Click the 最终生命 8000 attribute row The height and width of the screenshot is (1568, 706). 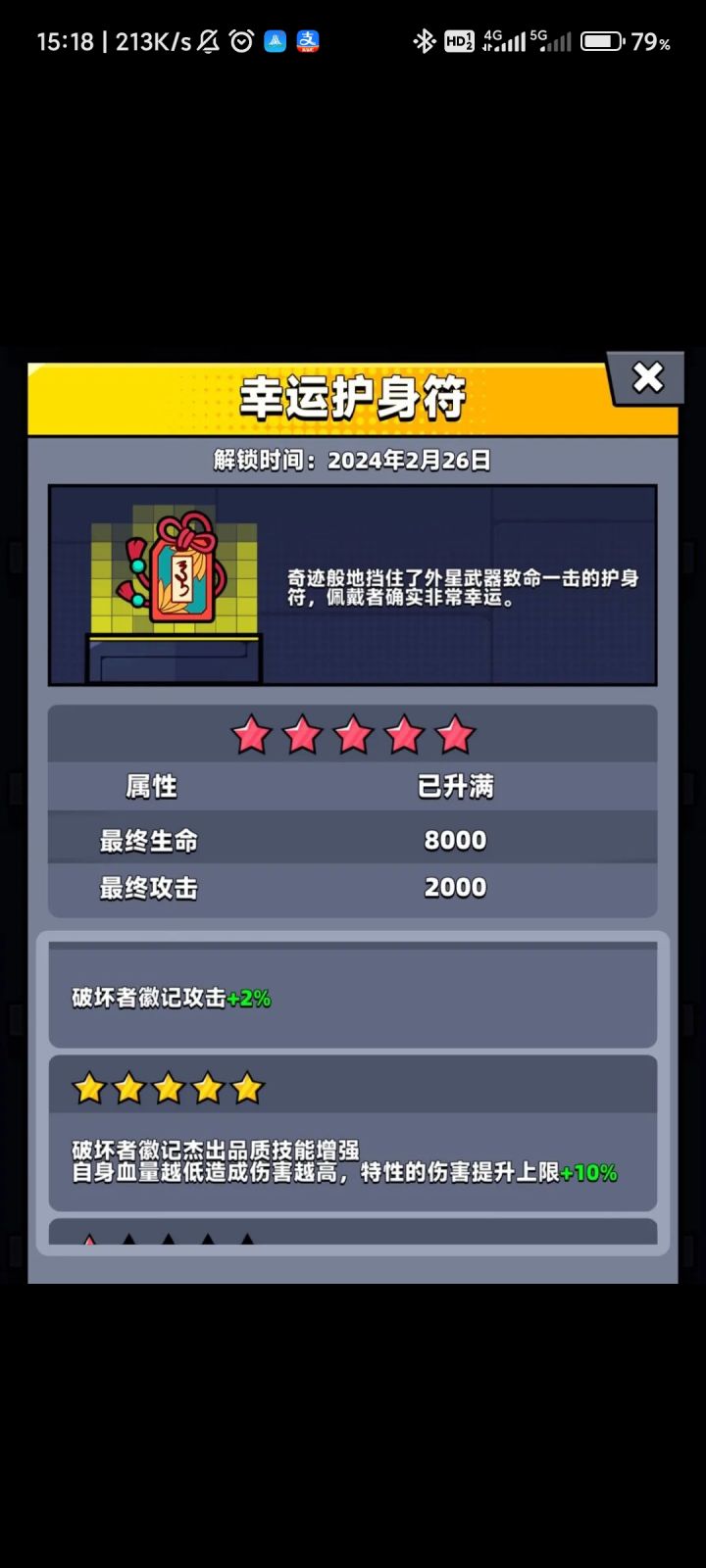(x=353, y=840)
